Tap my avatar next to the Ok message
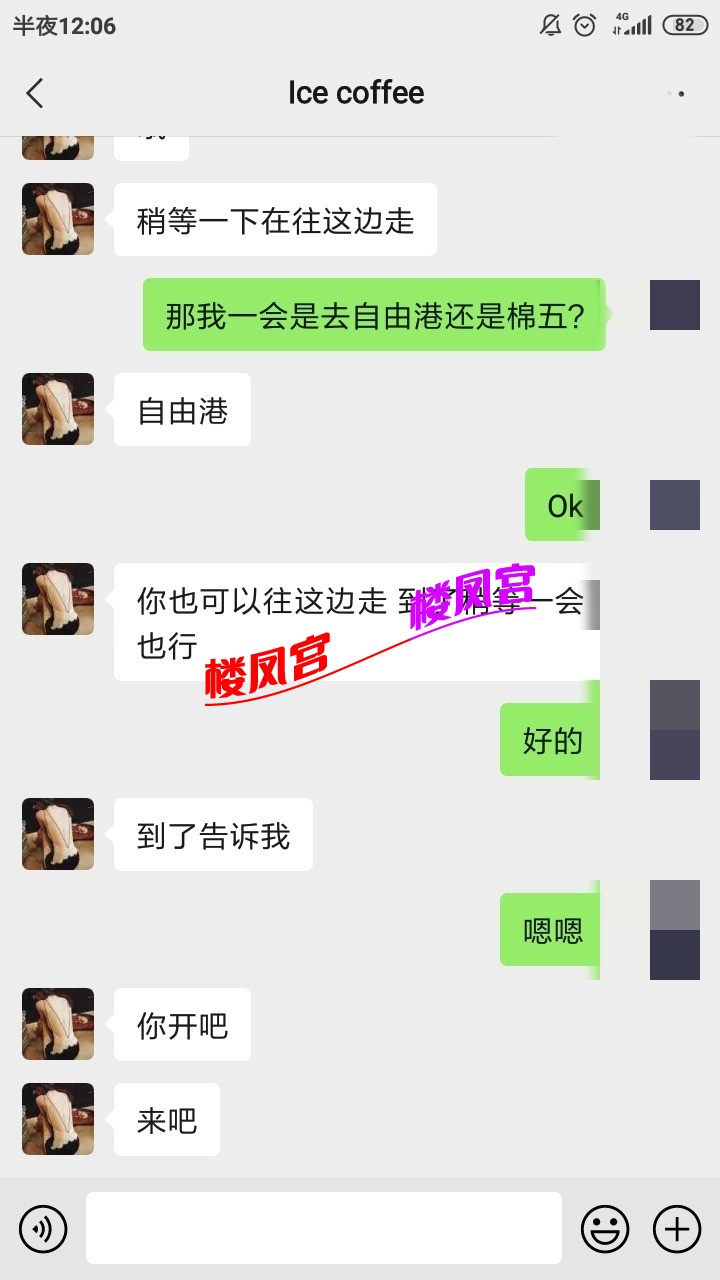This screenshot has width=720, height=1280. point(674,505)
